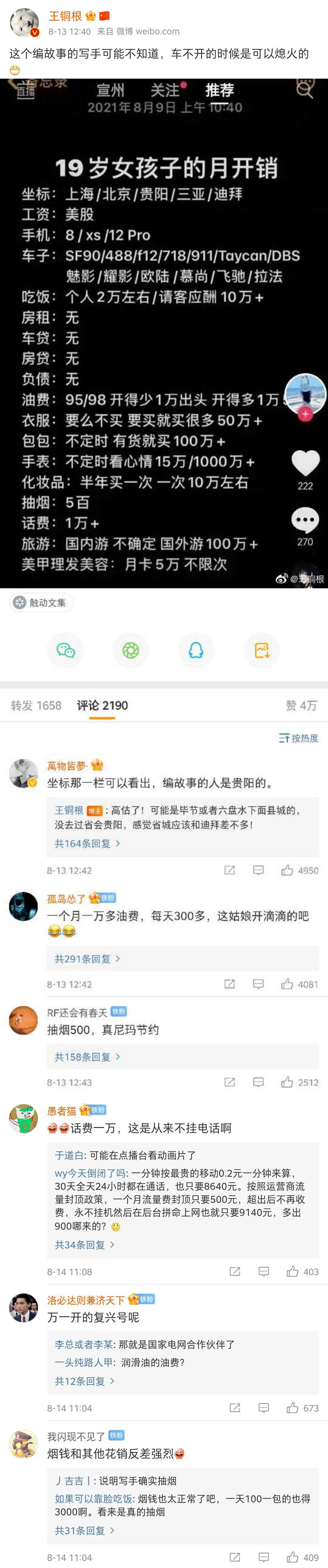Share post to WeChat Moments

(131, 650)
